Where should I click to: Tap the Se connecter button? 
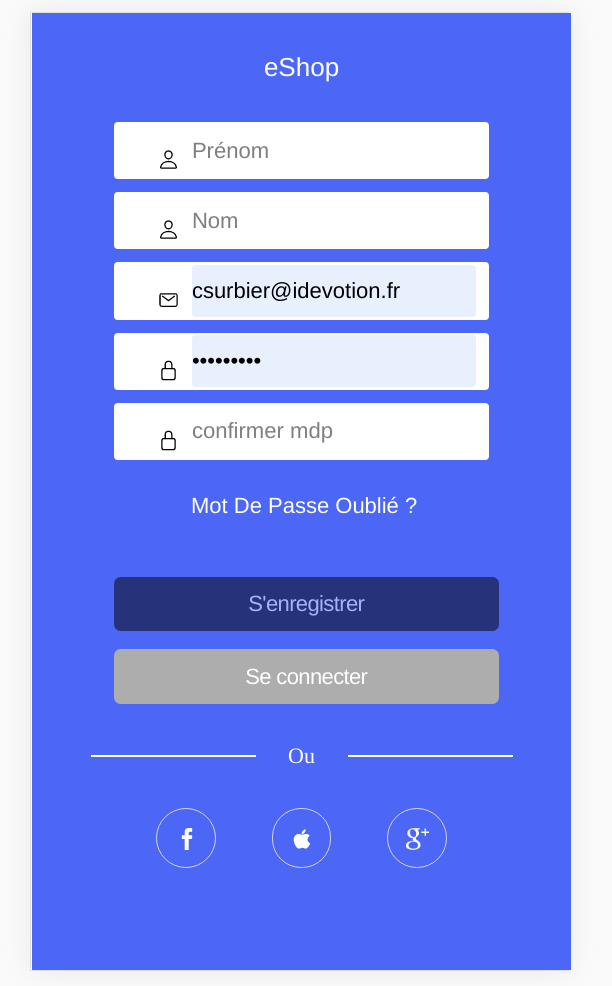tap(306, 677)
